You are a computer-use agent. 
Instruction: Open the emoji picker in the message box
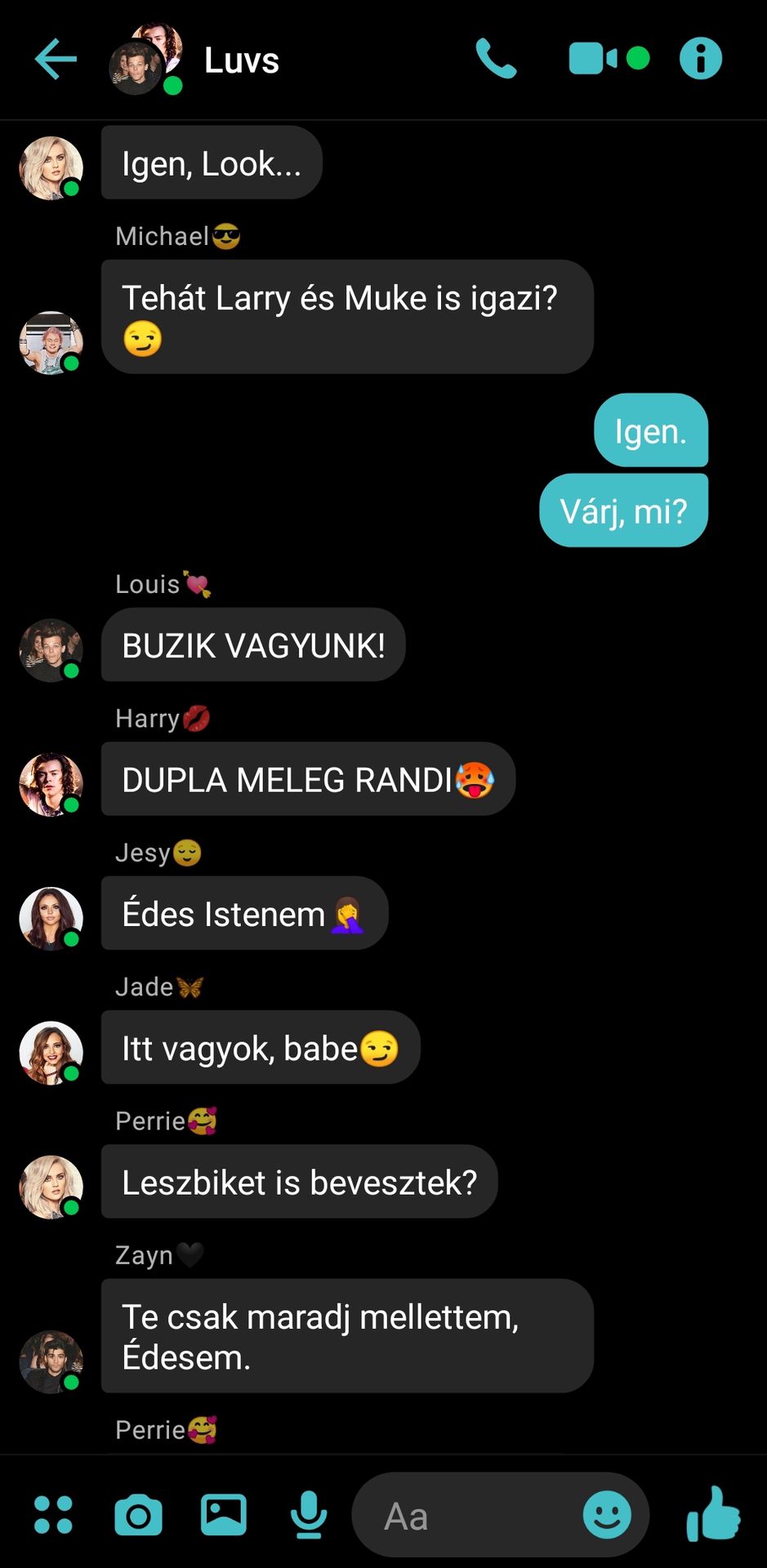click(x=607, y=1515)
